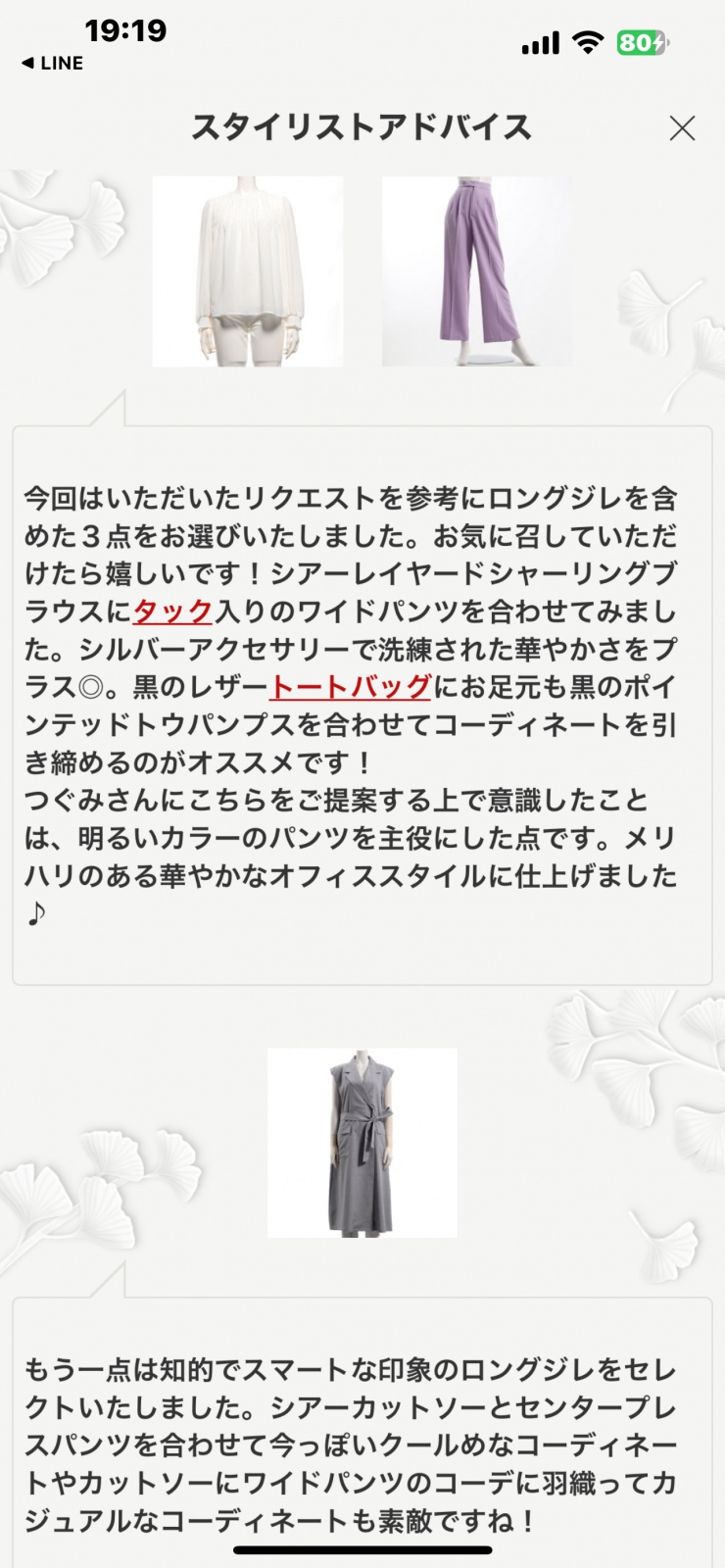Follow the トートバッグ link
The width and height of the screenshot is (725, 1568).
click(350, 687)
